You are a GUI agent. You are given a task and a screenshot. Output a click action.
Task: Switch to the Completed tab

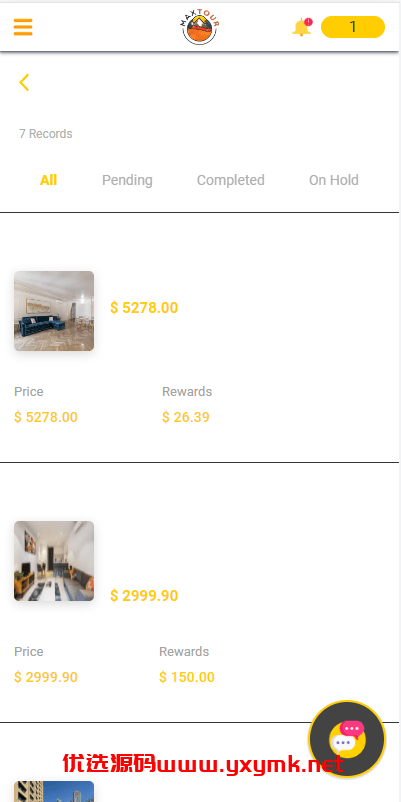click(231, 180)
